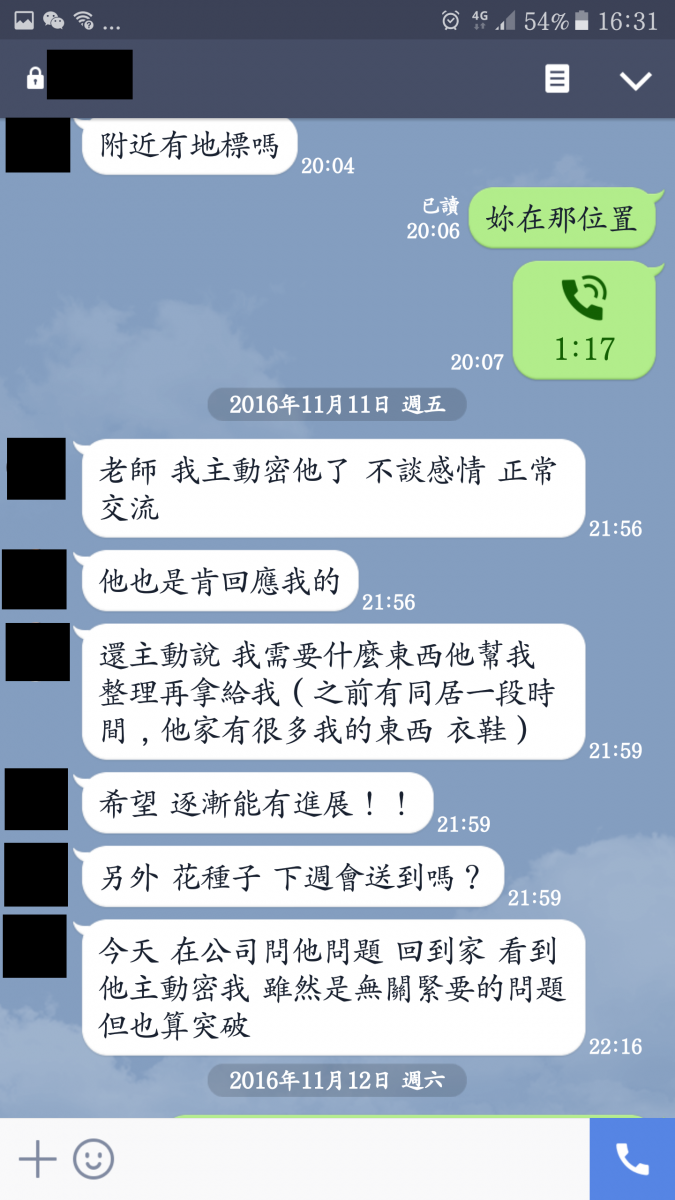
Task: Tap the avatar beside 附近有地標嗎 message
Action: coord(38,145)
